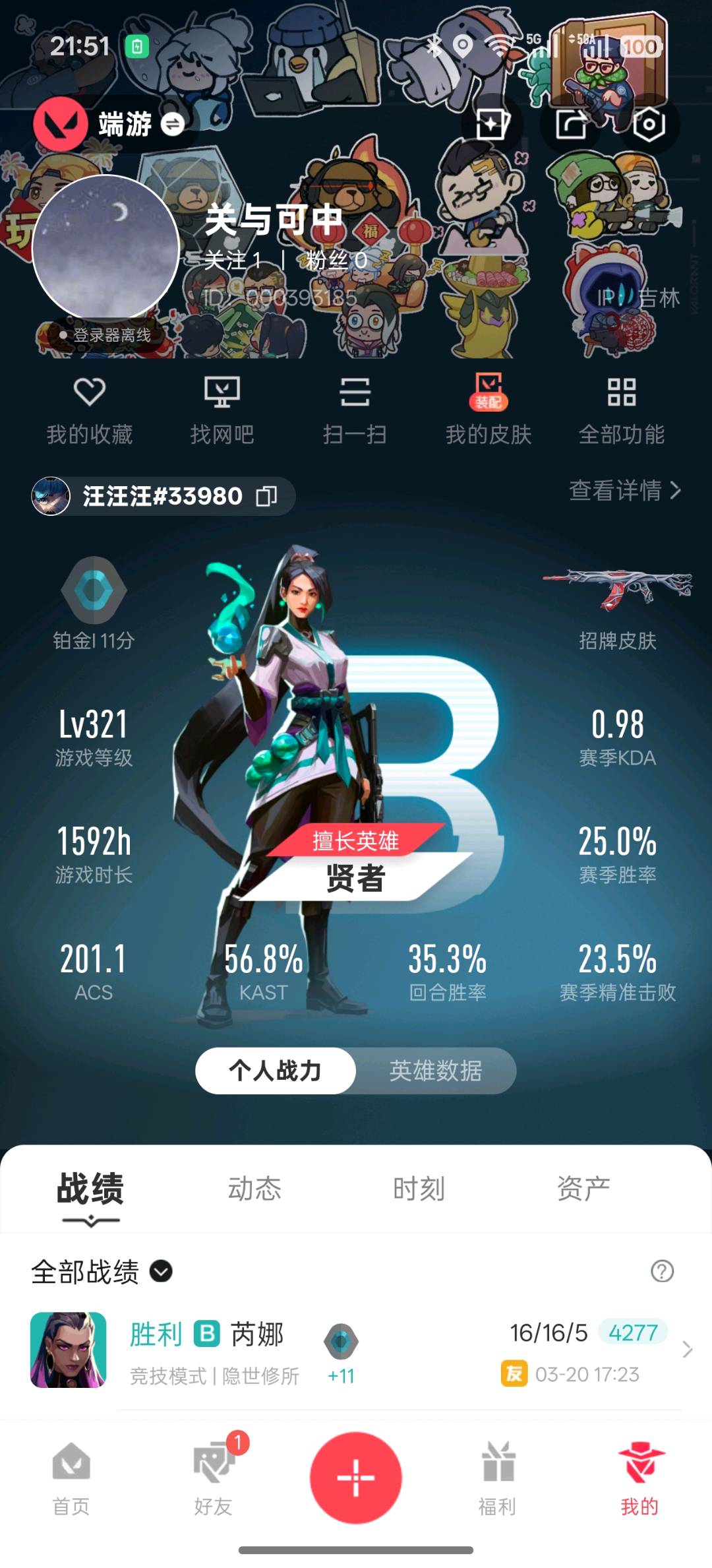
Task: Switch to 动态 tab
Action: (x=254, y=1189)
